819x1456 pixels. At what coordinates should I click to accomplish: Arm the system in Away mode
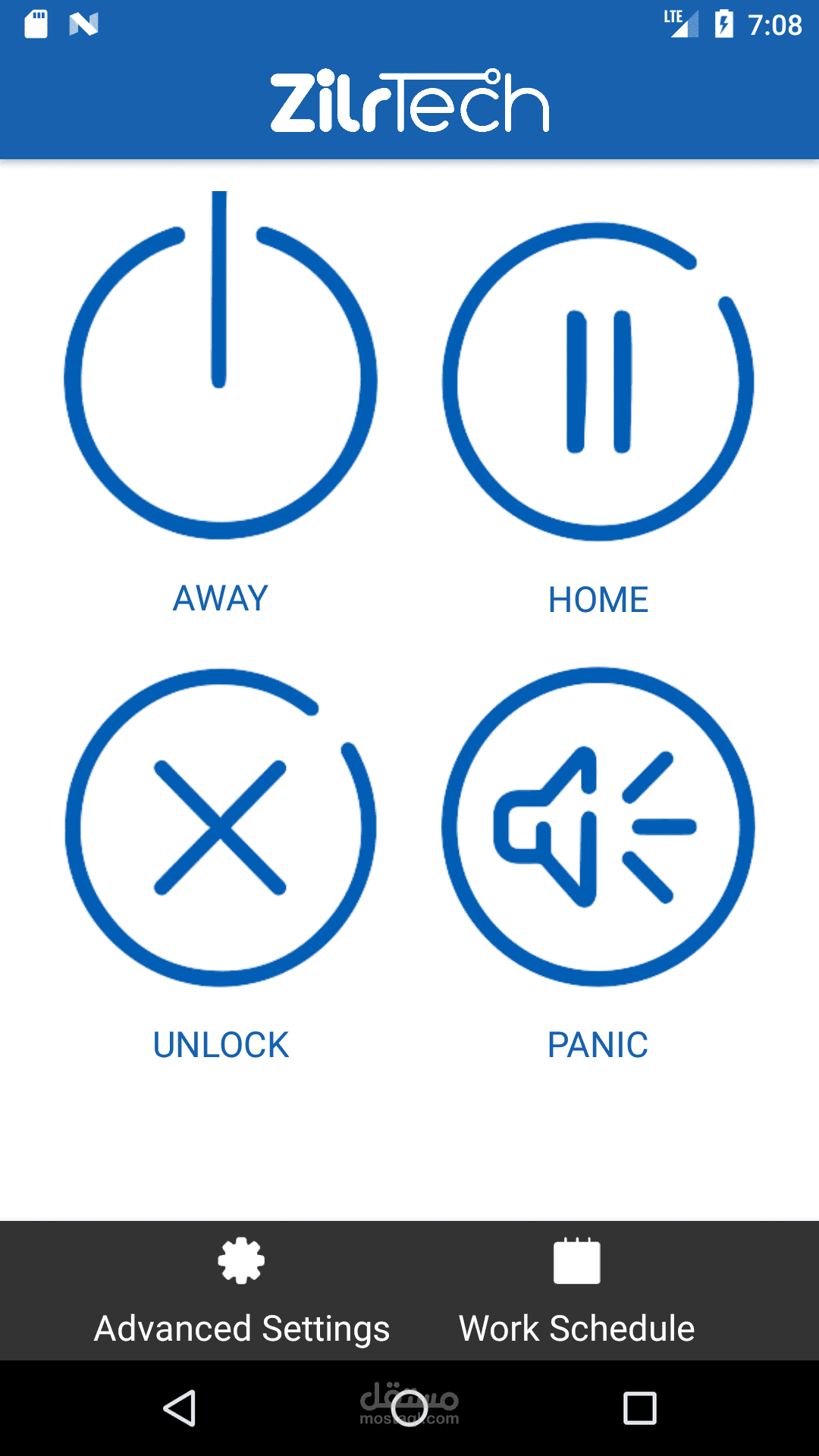tap(220, 379)
